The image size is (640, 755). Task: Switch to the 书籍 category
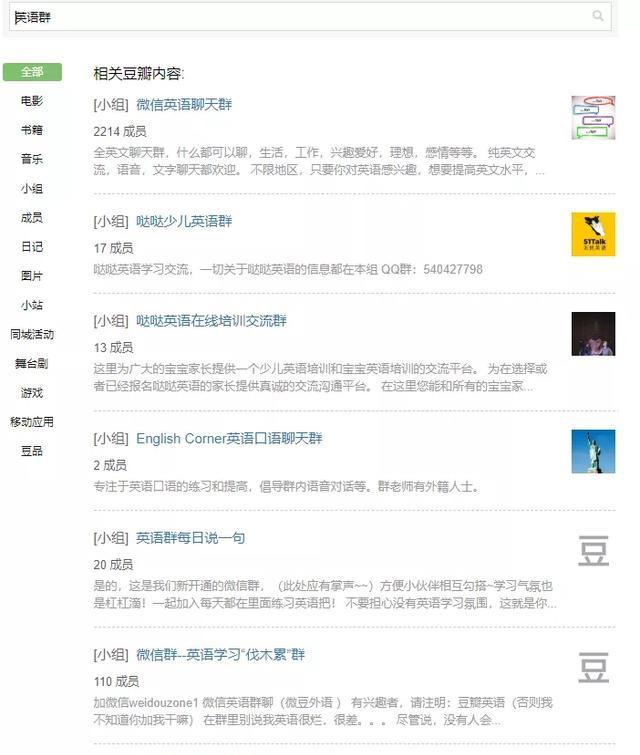pyautogui.click(x=32, y=130)
